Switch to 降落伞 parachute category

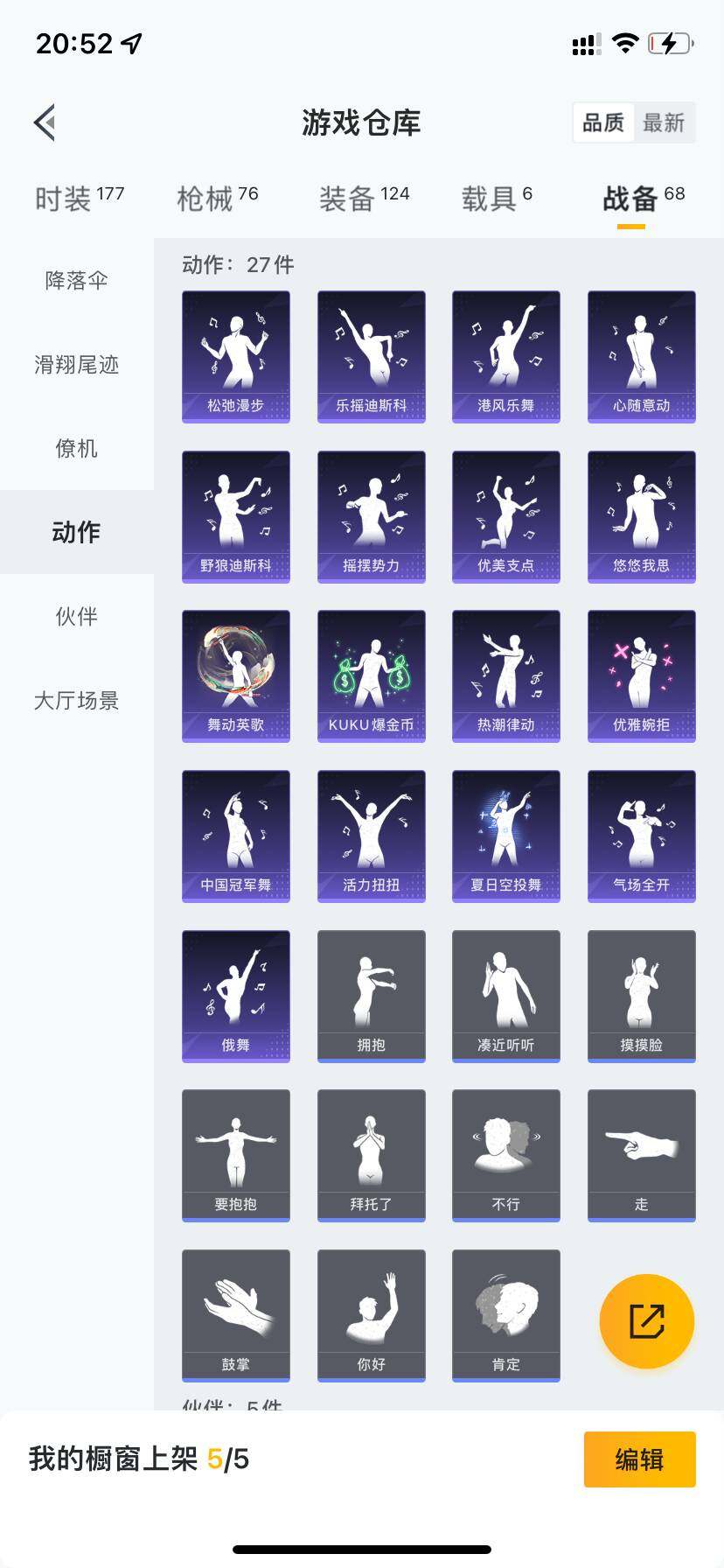point(75,281)
